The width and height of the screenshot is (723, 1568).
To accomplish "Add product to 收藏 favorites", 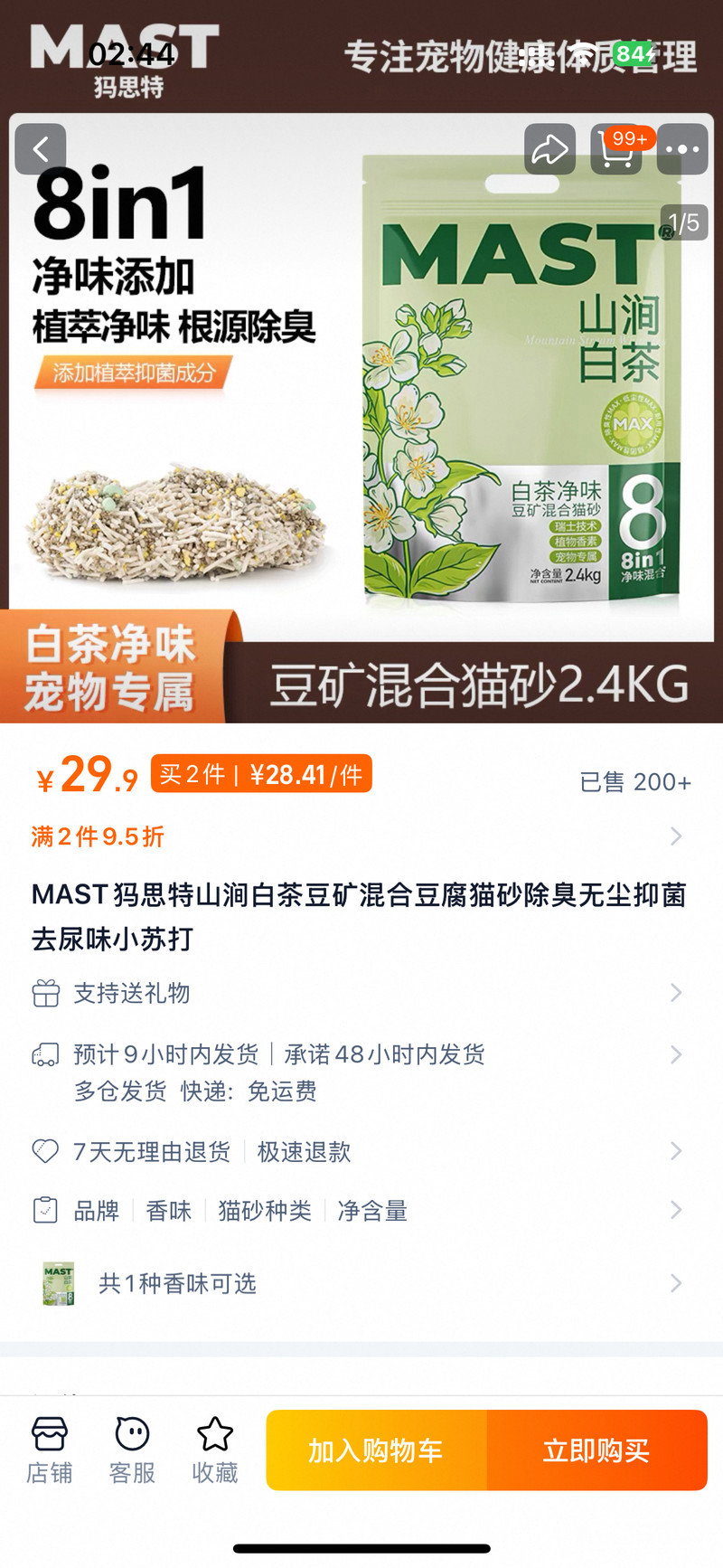I will (215, 1450).
